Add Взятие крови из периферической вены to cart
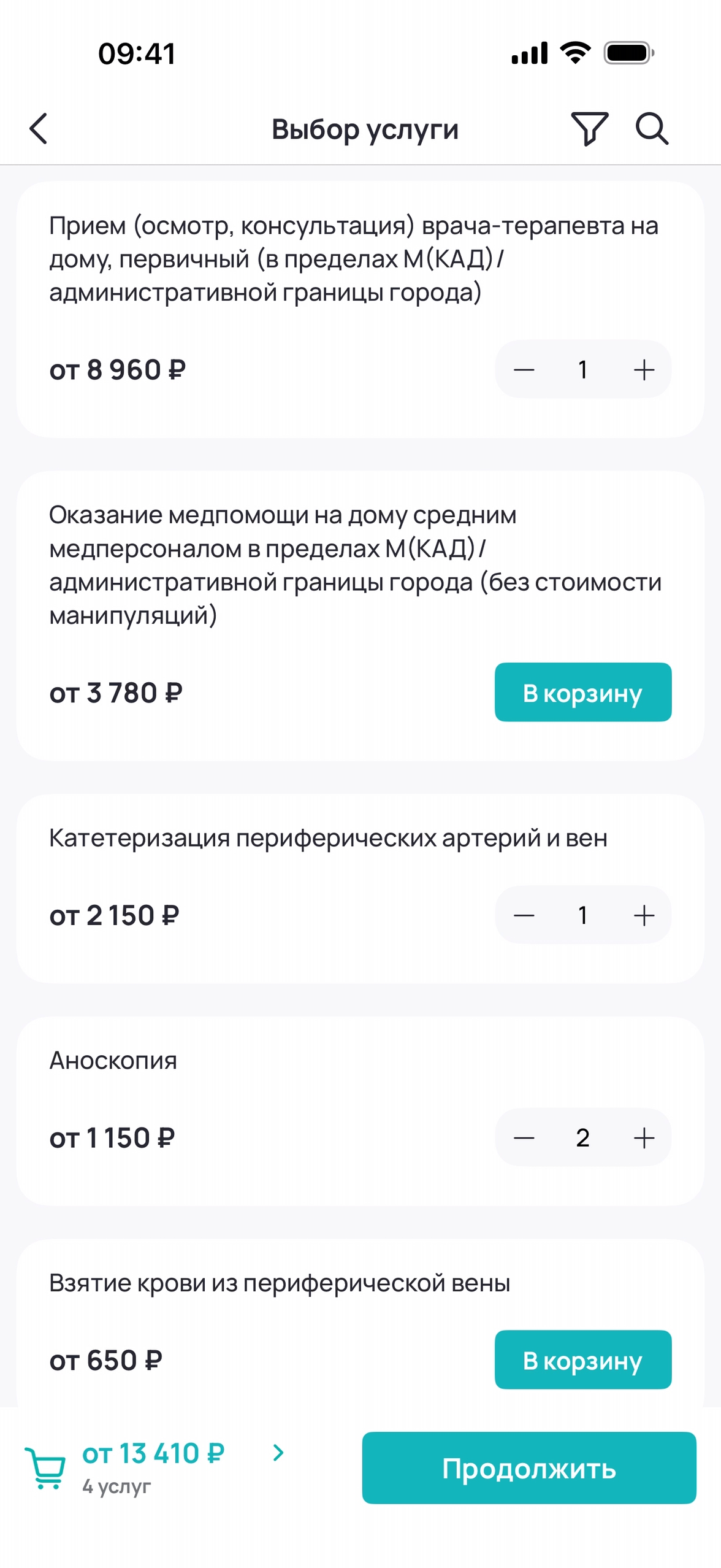The height and width of the screenshot is (1568, 721). pyautogui.click(x=582, y=1360)
